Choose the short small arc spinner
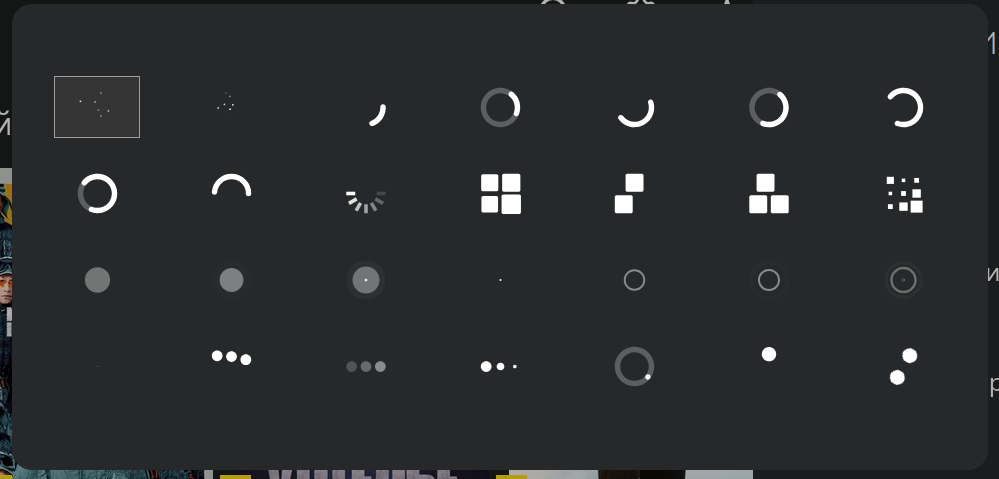 (378, 114)
